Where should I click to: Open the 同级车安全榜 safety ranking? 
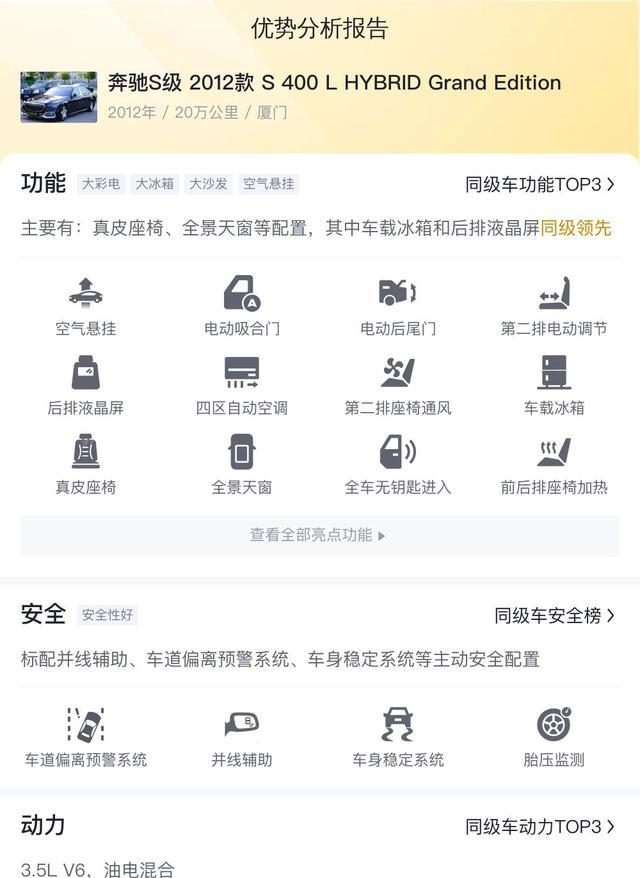point(554,615)
